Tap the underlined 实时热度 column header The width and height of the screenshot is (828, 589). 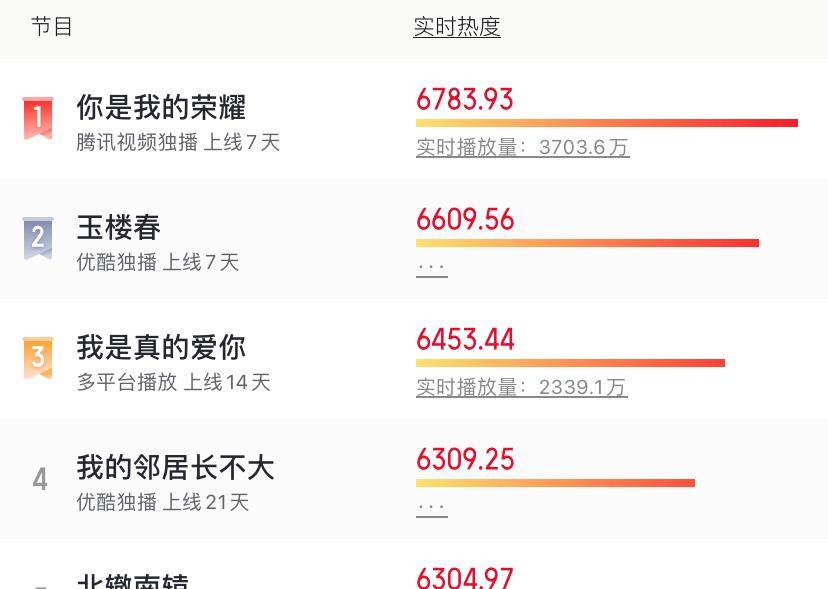[x=457, y=27]
